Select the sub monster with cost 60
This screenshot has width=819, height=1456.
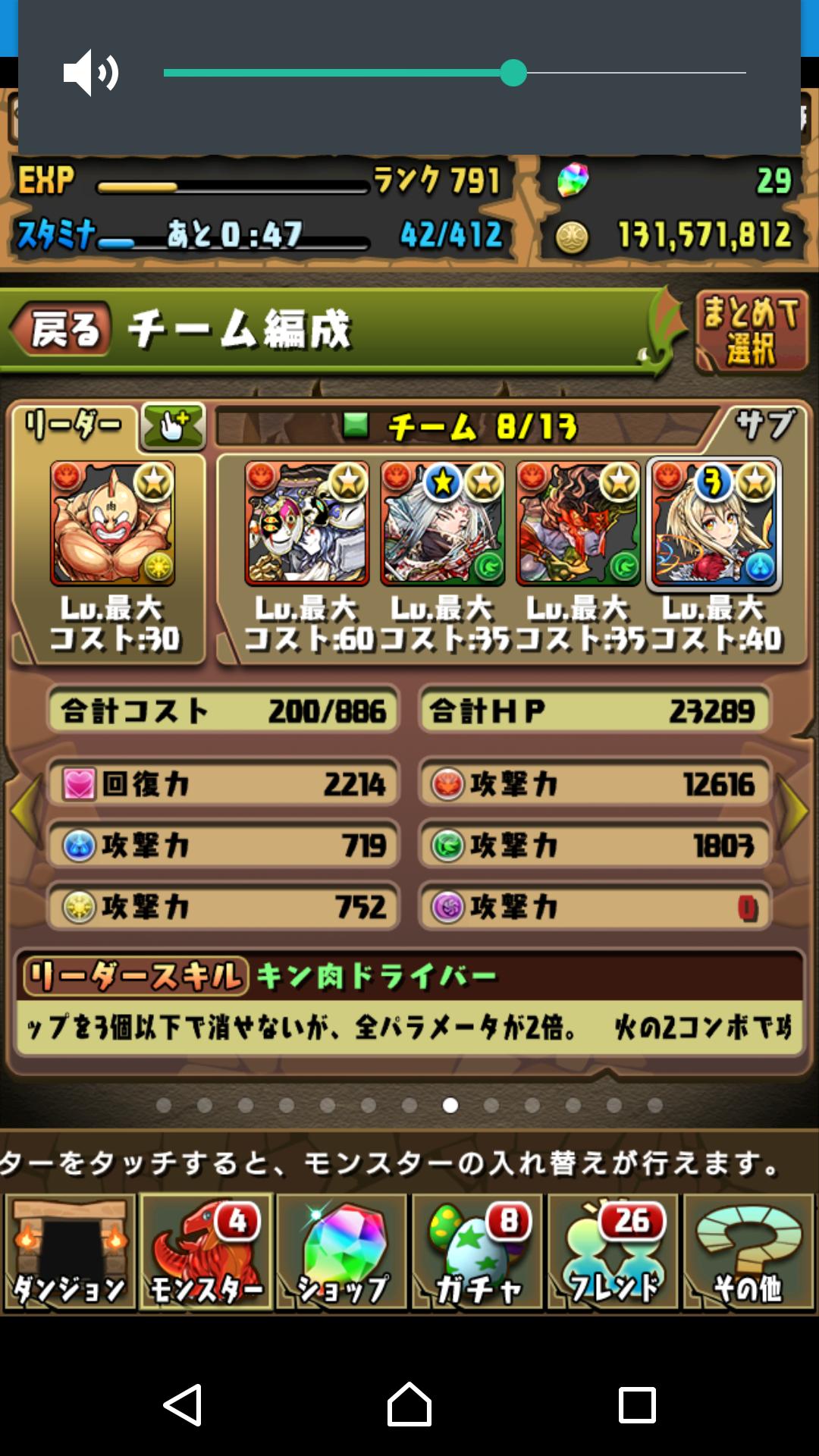click(x=307, y=523)
